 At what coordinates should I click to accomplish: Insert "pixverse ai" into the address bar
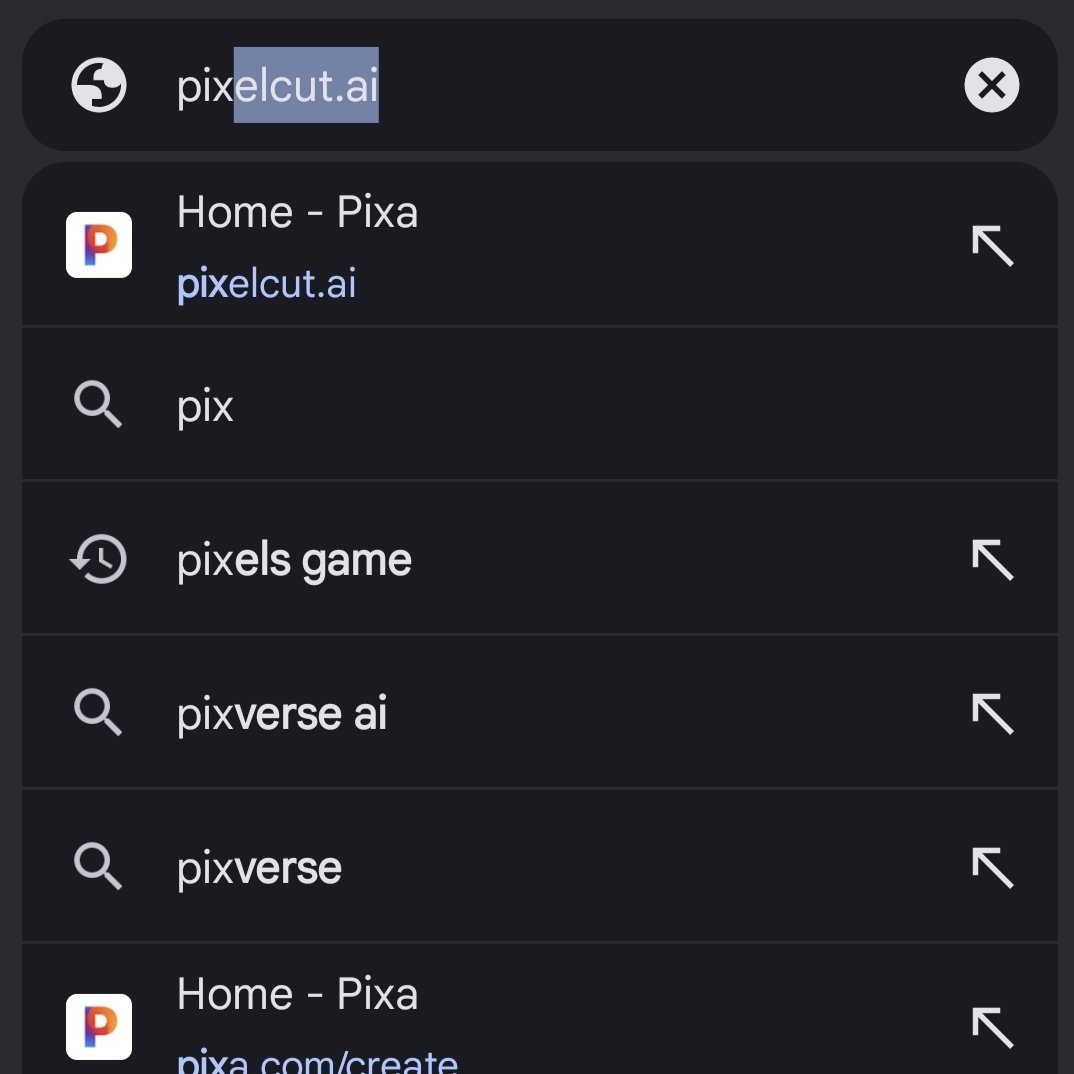pyautogui.click(x=992, y=714)
